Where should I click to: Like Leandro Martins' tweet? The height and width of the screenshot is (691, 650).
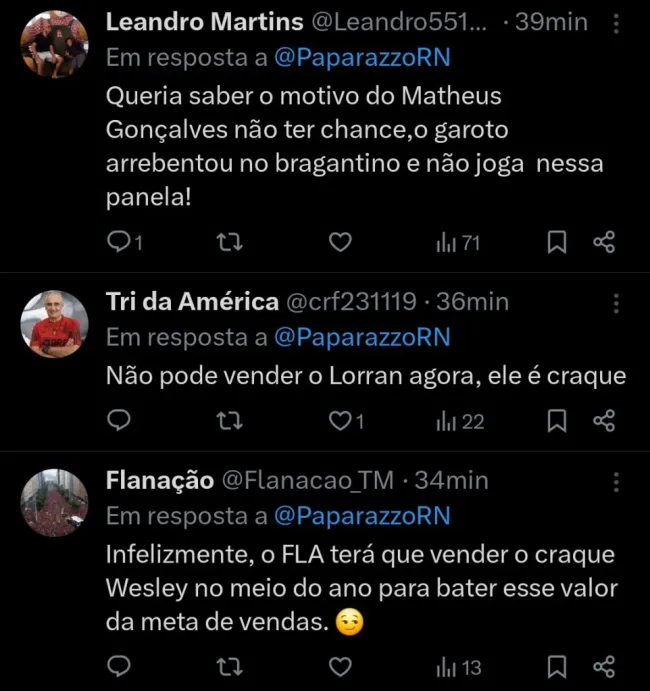(341, 242)
